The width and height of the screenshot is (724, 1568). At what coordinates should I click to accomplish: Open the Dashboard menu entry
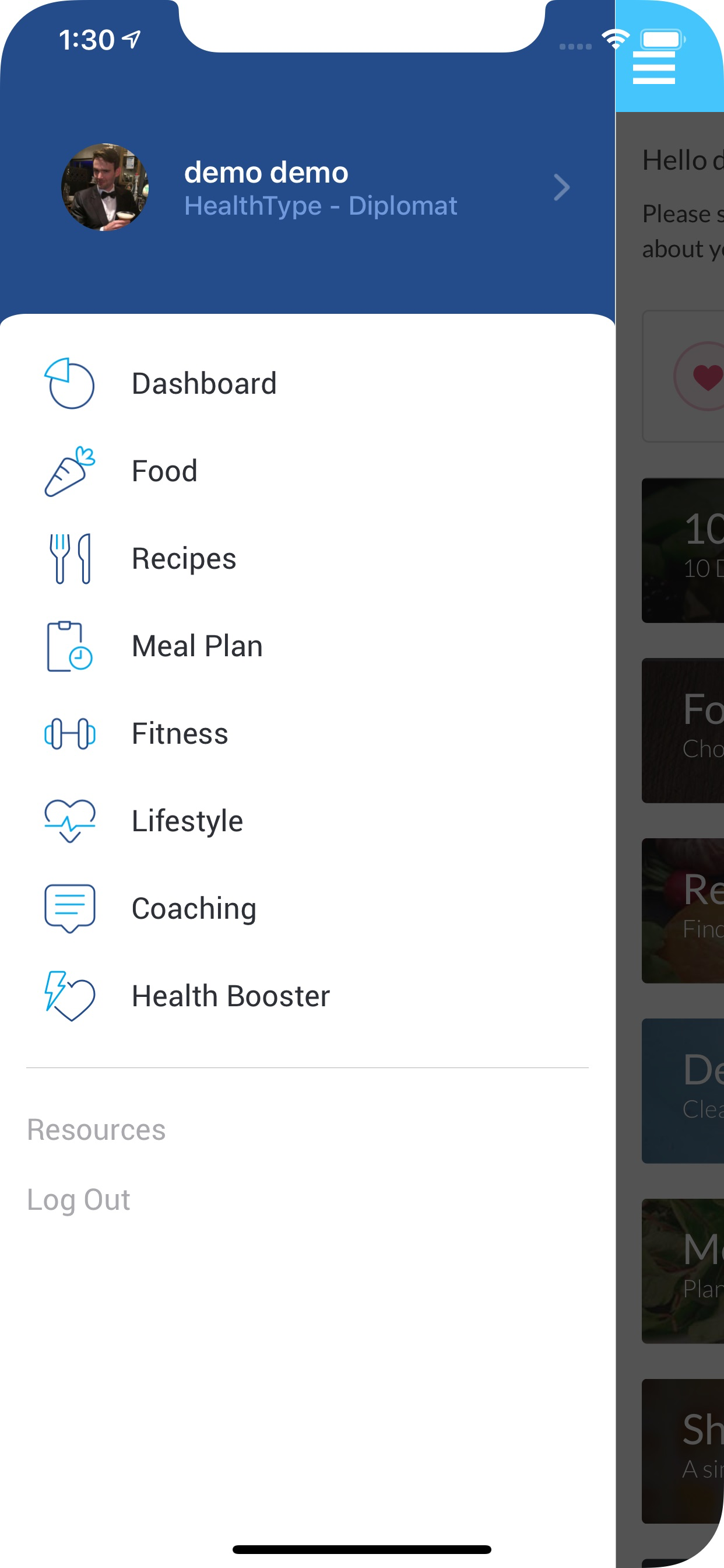205,383
